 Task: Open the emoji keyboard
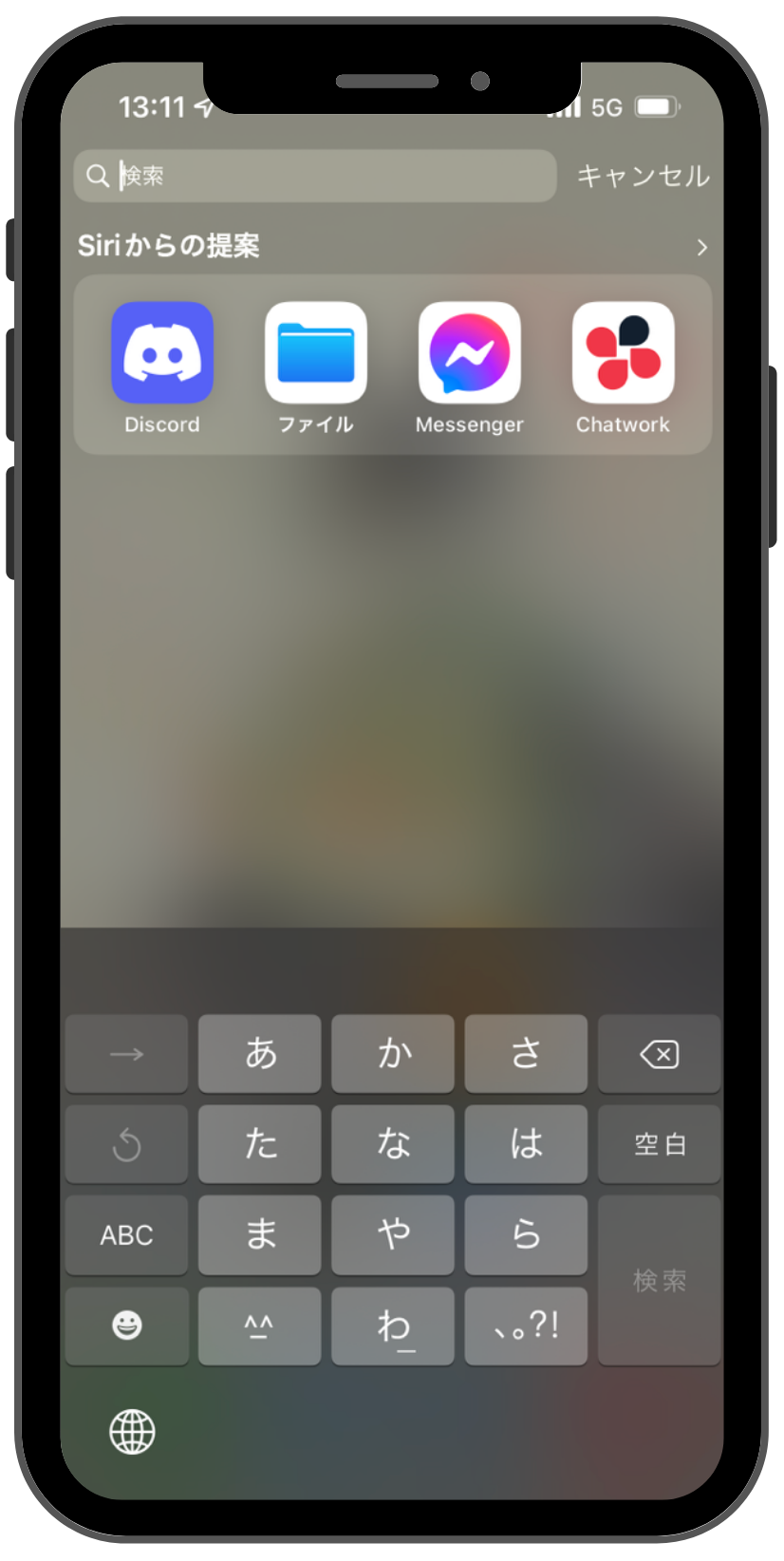click(126, 1325)
